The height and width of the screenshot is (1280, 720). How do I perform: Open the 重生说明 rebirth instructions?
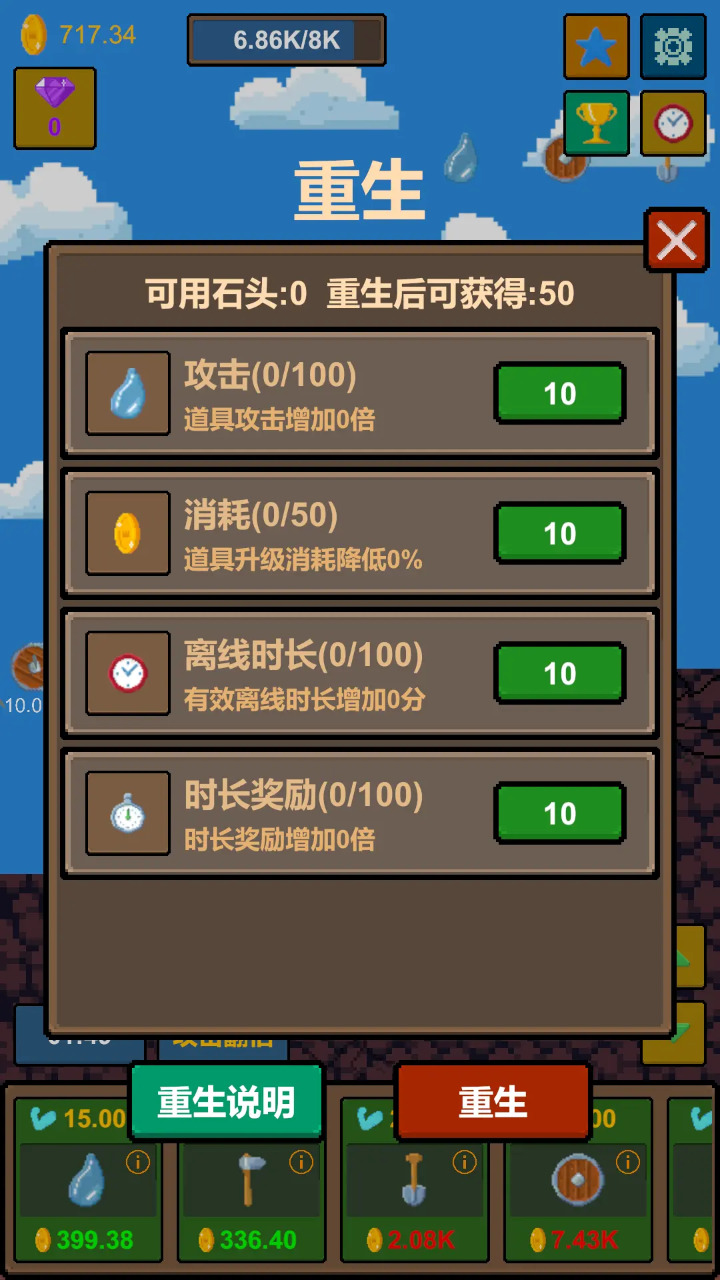pos(227,1100)
